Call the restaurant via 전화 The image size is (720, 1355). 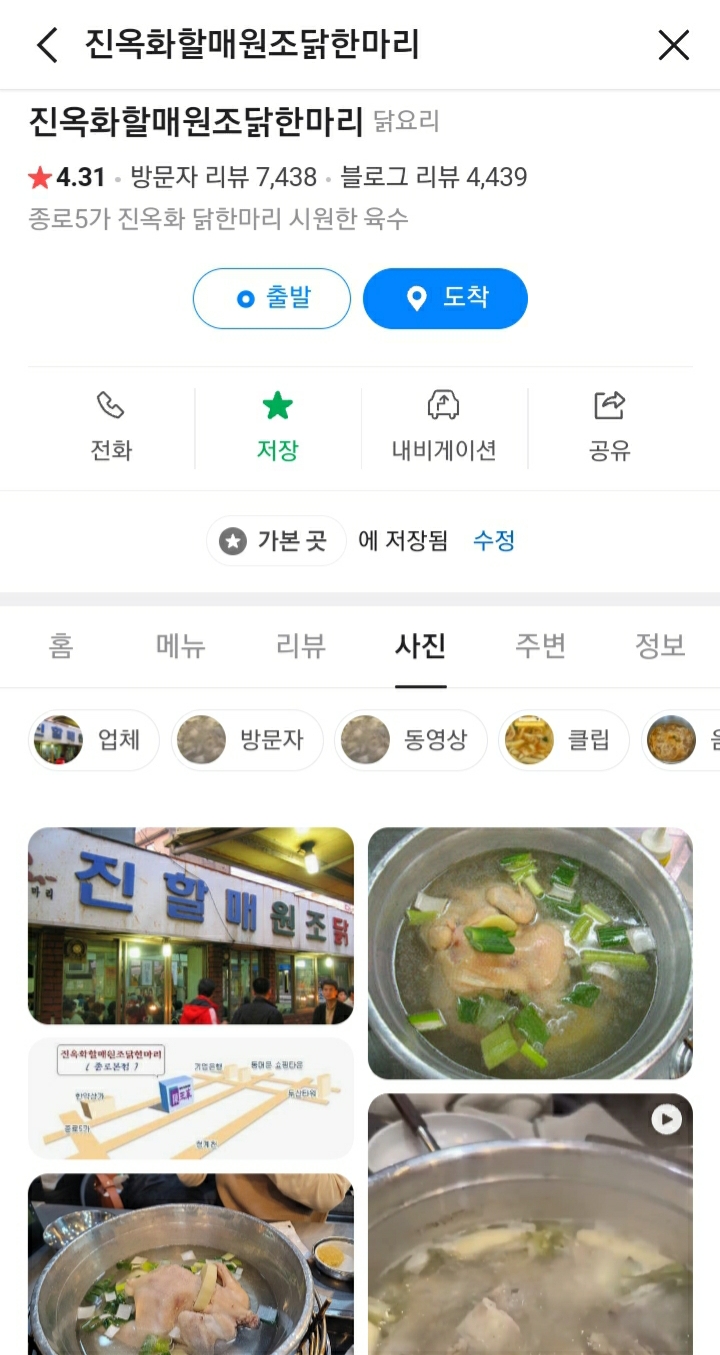click(111, 427)
